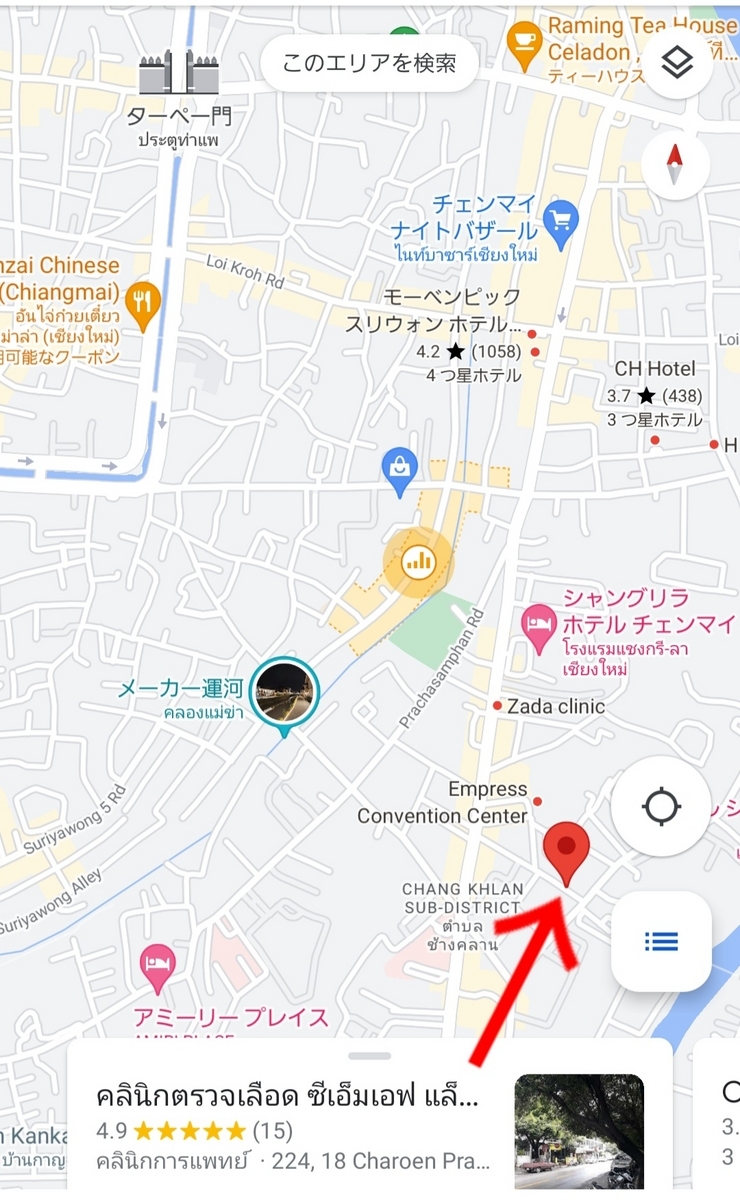Viewport: 740px width, 1200px height.
Task: Center map on my location
Action: tap(661, 806)
